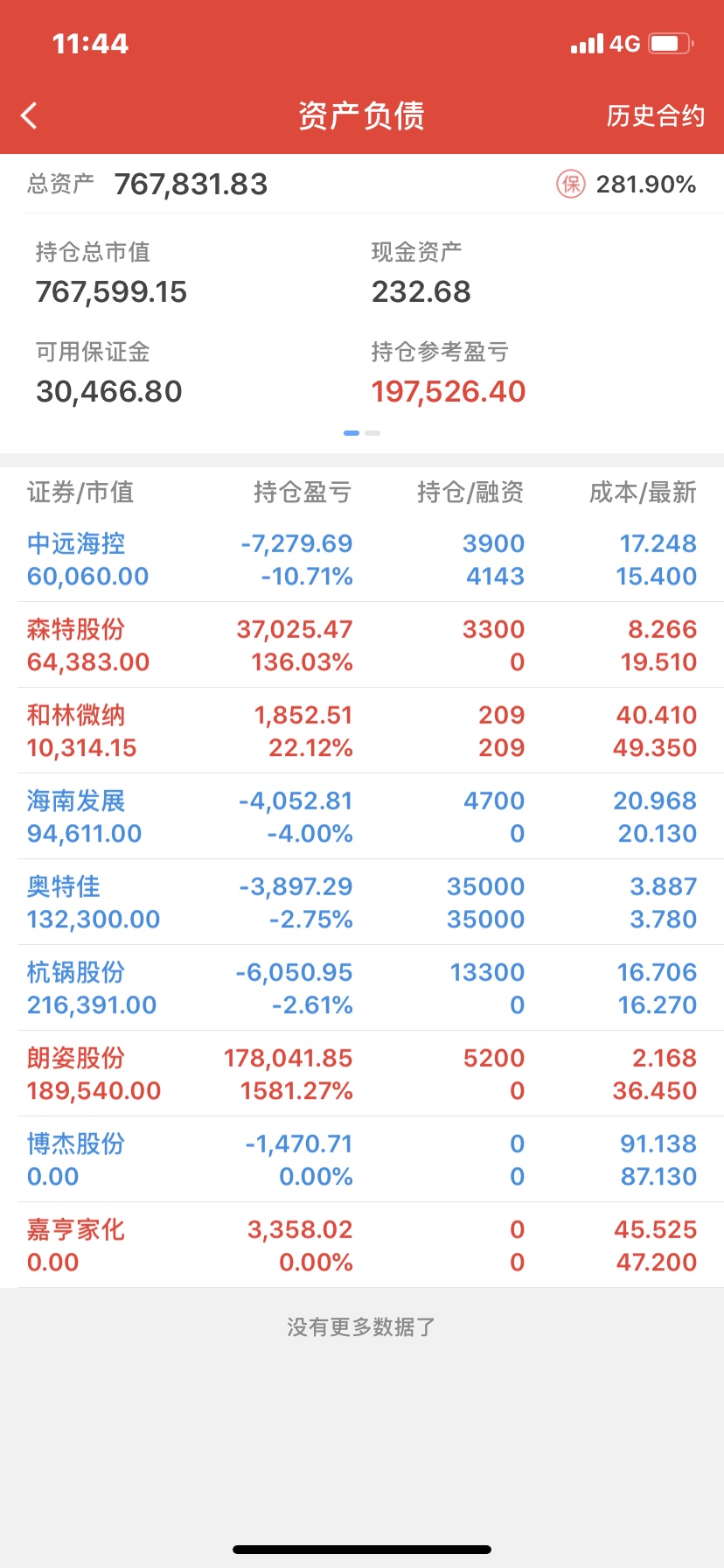Tap the cellular signal indicator
This screenshot has height=1568, width=724.
click(585, 43)
